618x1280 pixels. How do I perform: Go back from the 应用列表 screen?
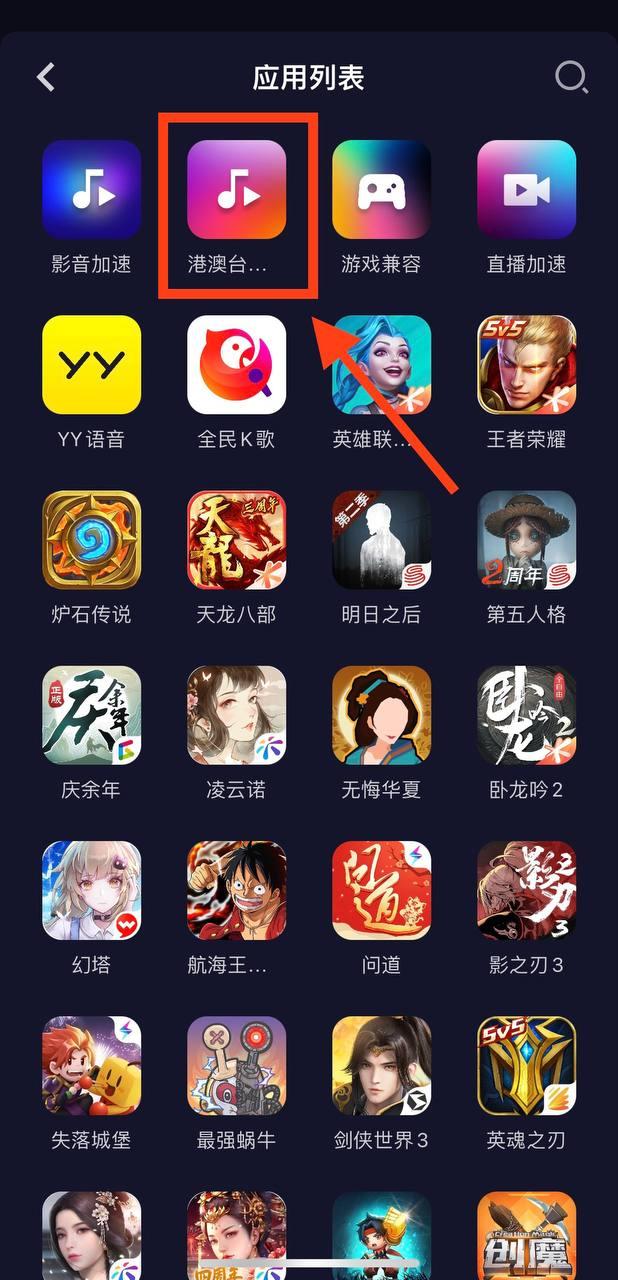coord(46,77)
